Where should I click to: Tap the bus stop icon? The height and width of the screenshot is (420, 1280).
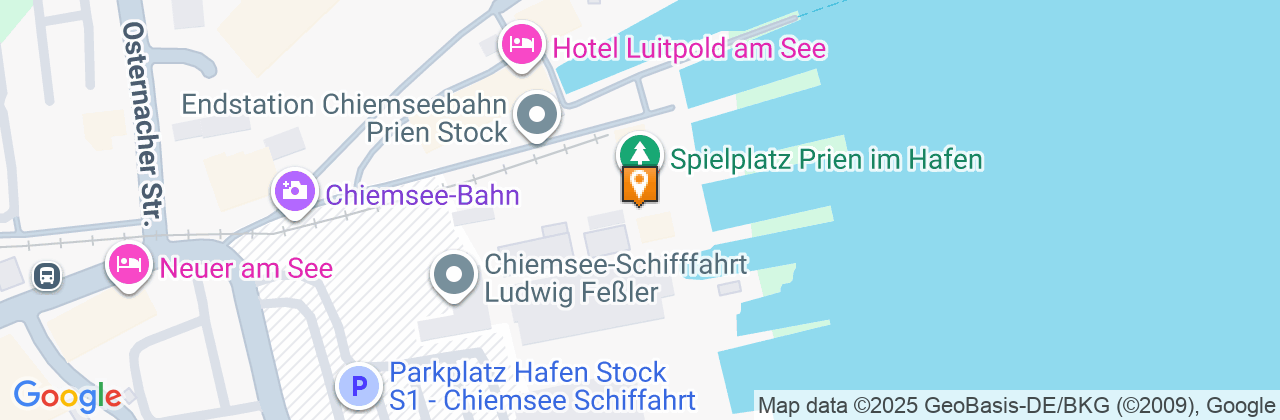46,275
